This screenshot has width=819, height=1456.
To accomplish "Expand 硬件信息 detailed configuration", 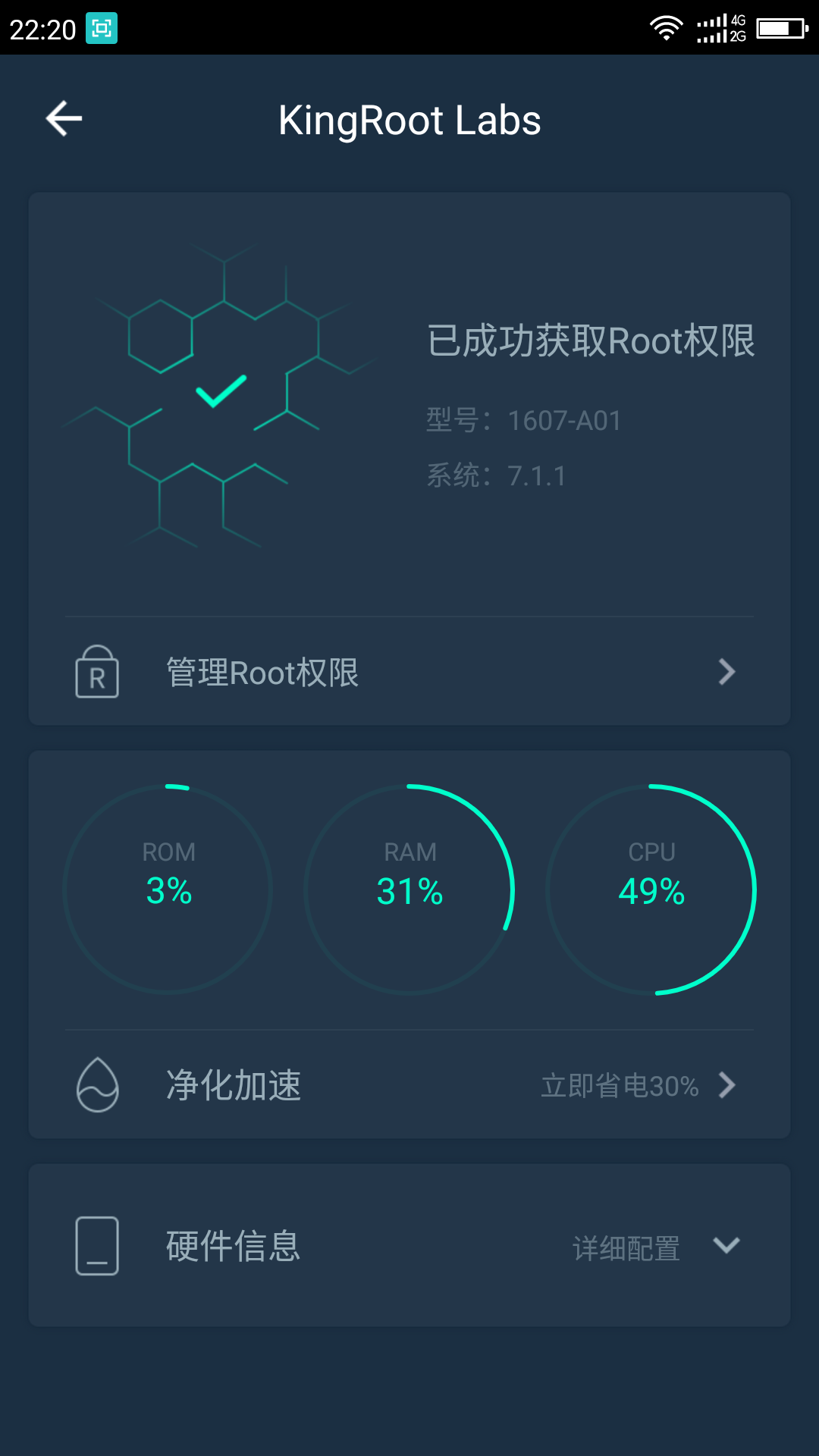I will (409, 1245).
